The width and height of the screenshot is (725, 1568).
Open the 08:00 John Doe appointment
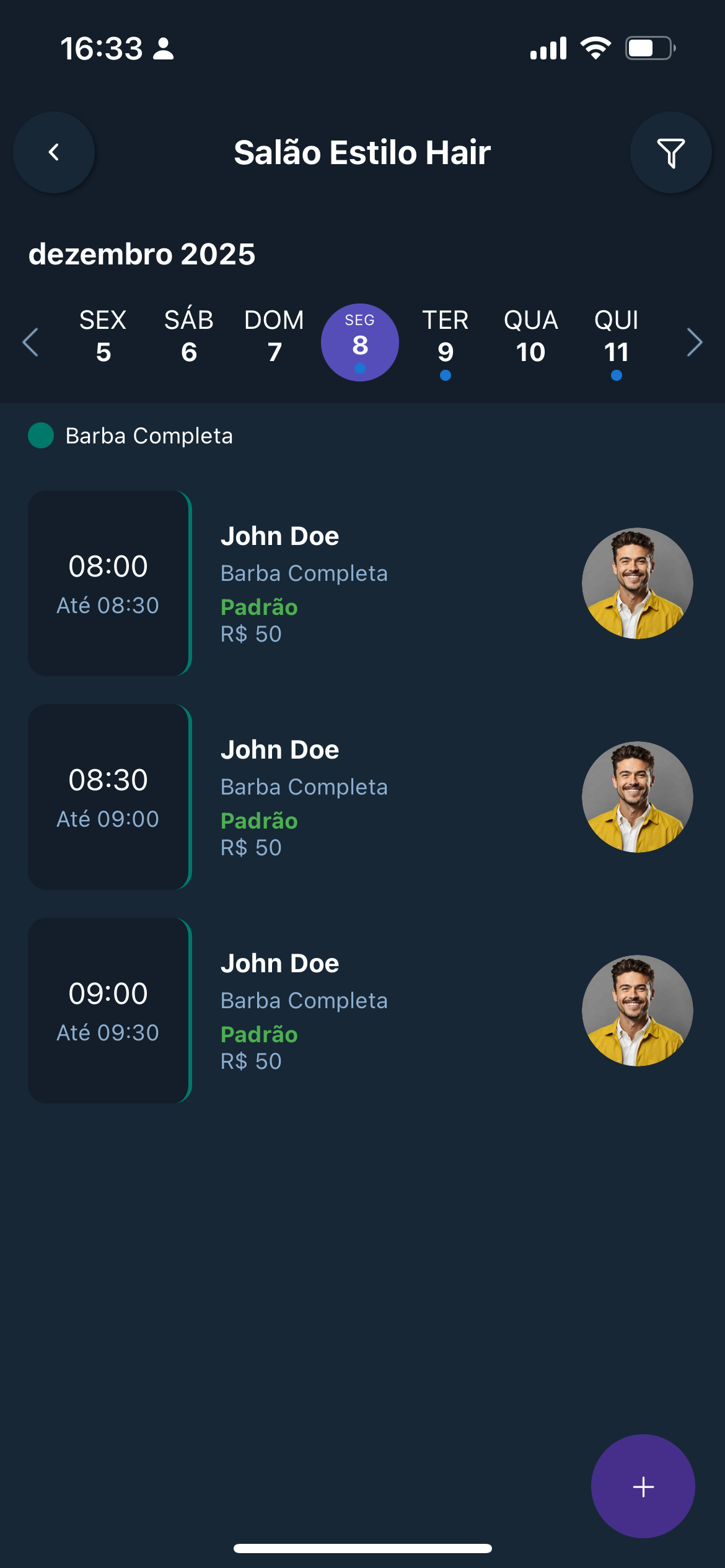coord(362,583)
